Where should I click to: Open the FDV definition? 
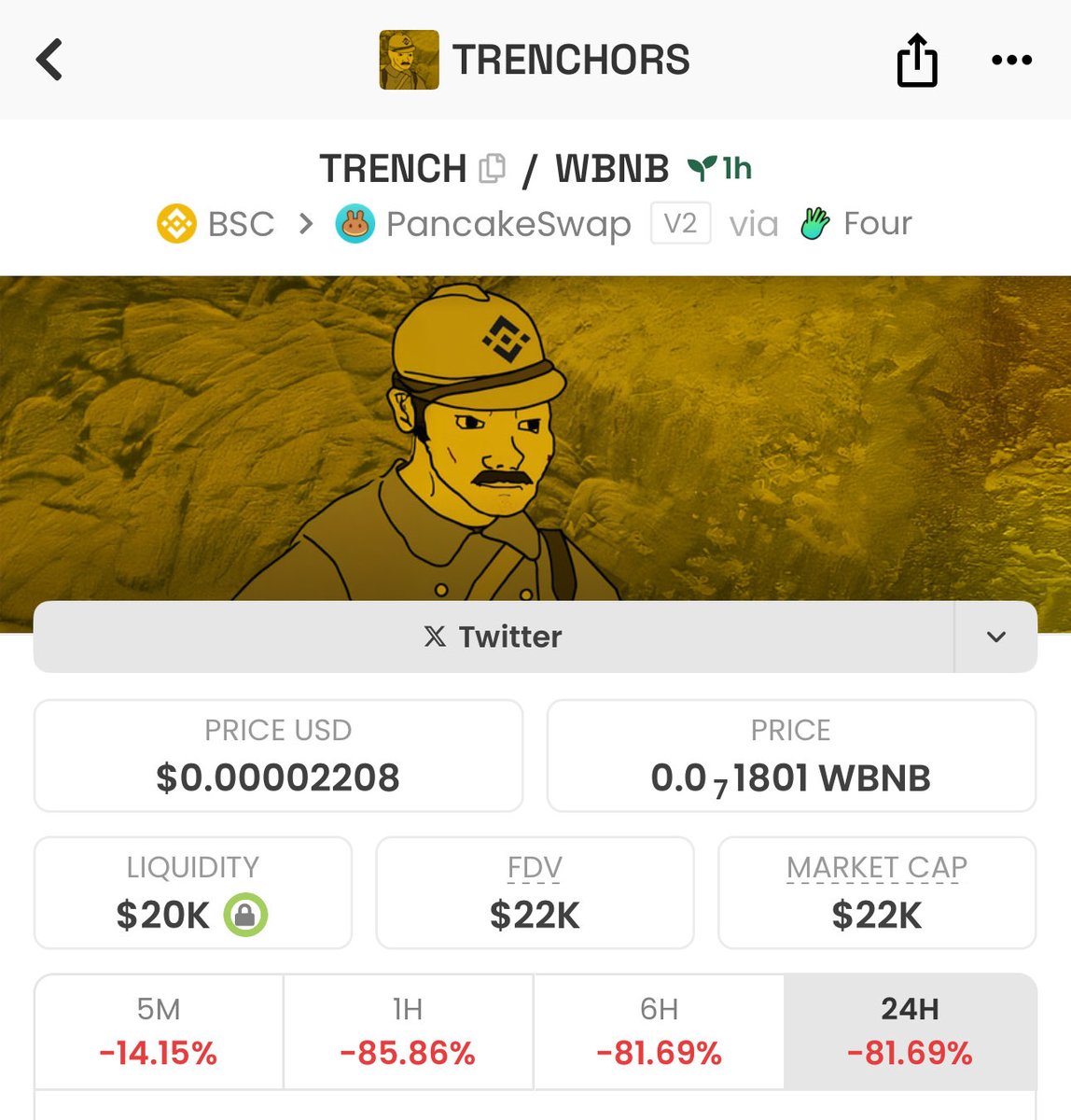[x=535, y=868]
